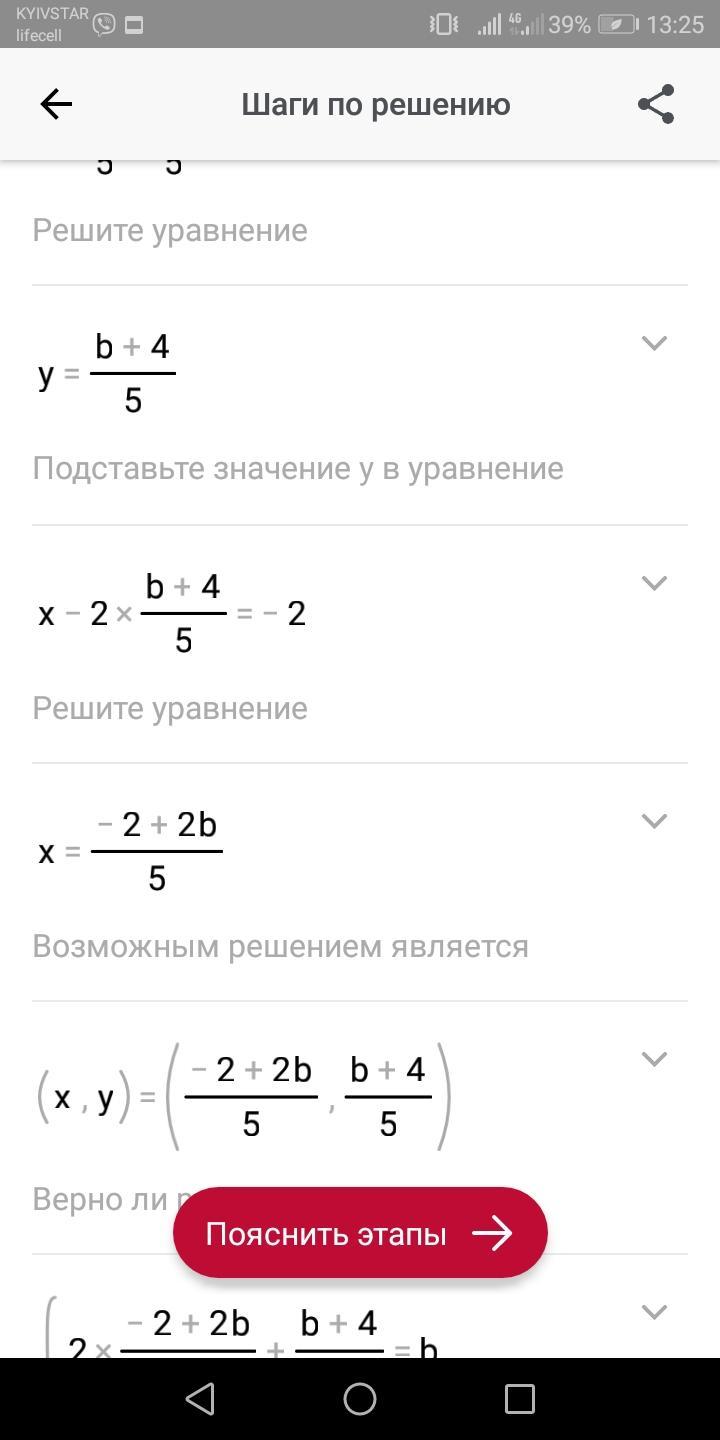The width and height of the screenshot is (720, 1440).
Task: Tap the Пояснить этапы button
Action: coord(360,1233)
